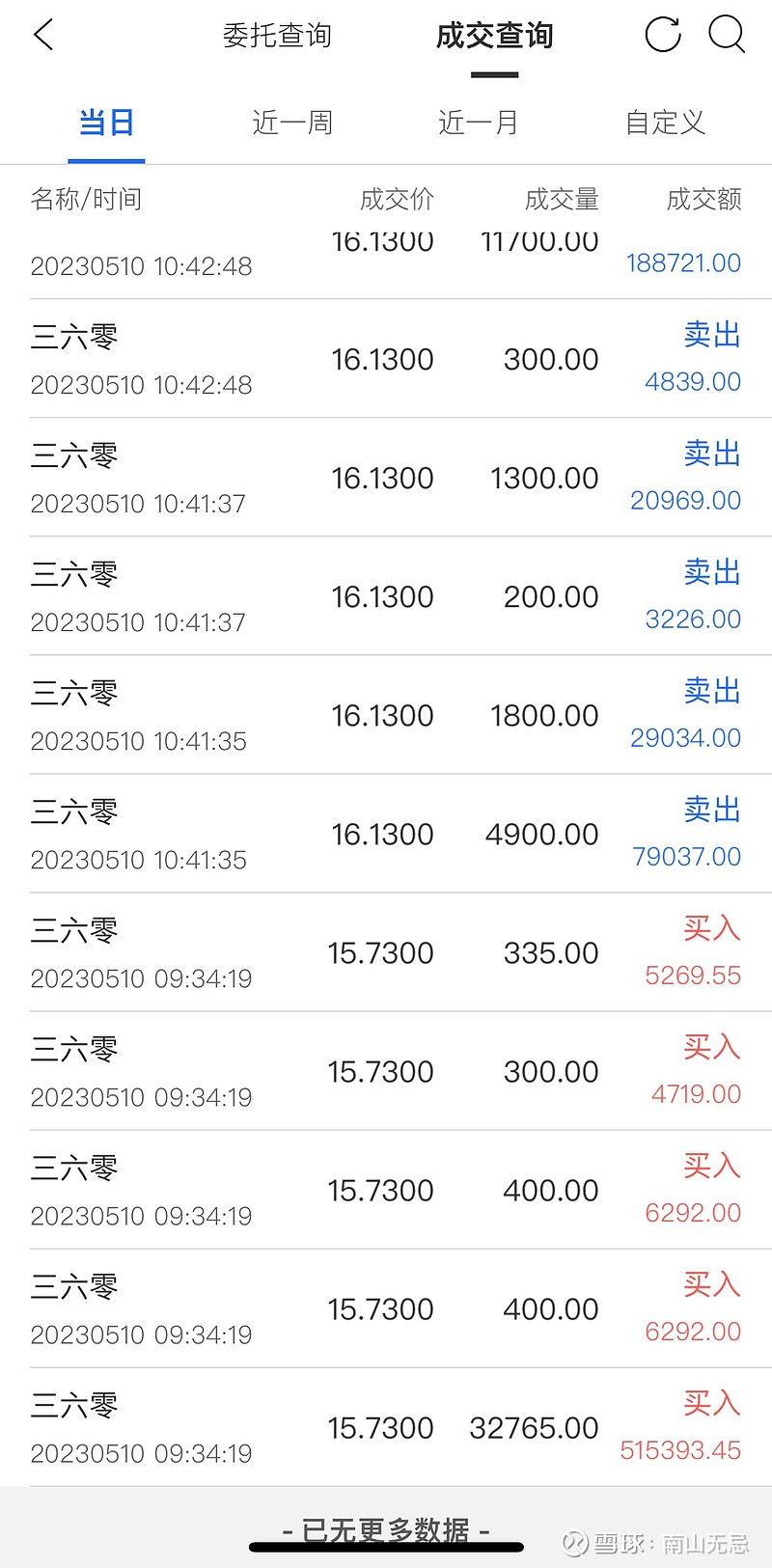
Task: Go back using the top-left arrow
Action: point(43,36)
